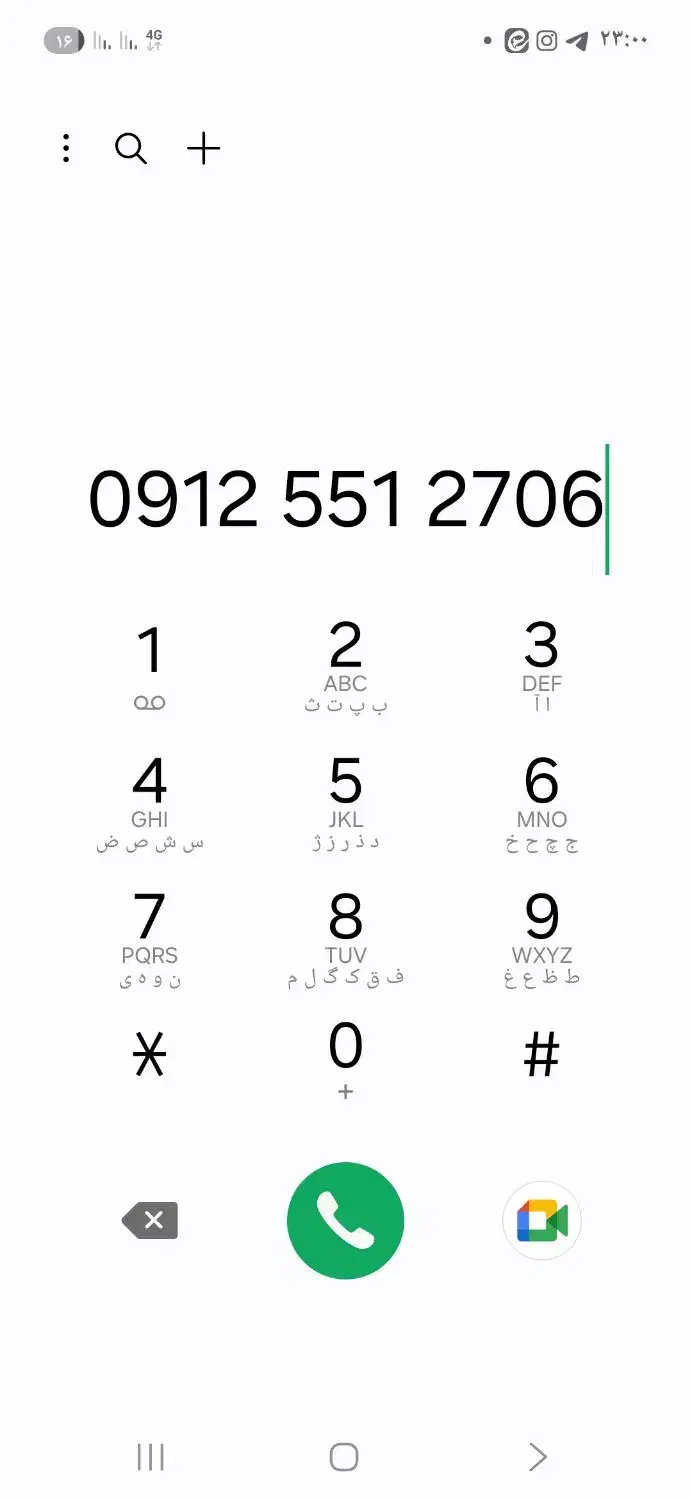Screen dimensions: 692x1500
Task: Enter digit 2 ABC key
Action: click(345, 665)
